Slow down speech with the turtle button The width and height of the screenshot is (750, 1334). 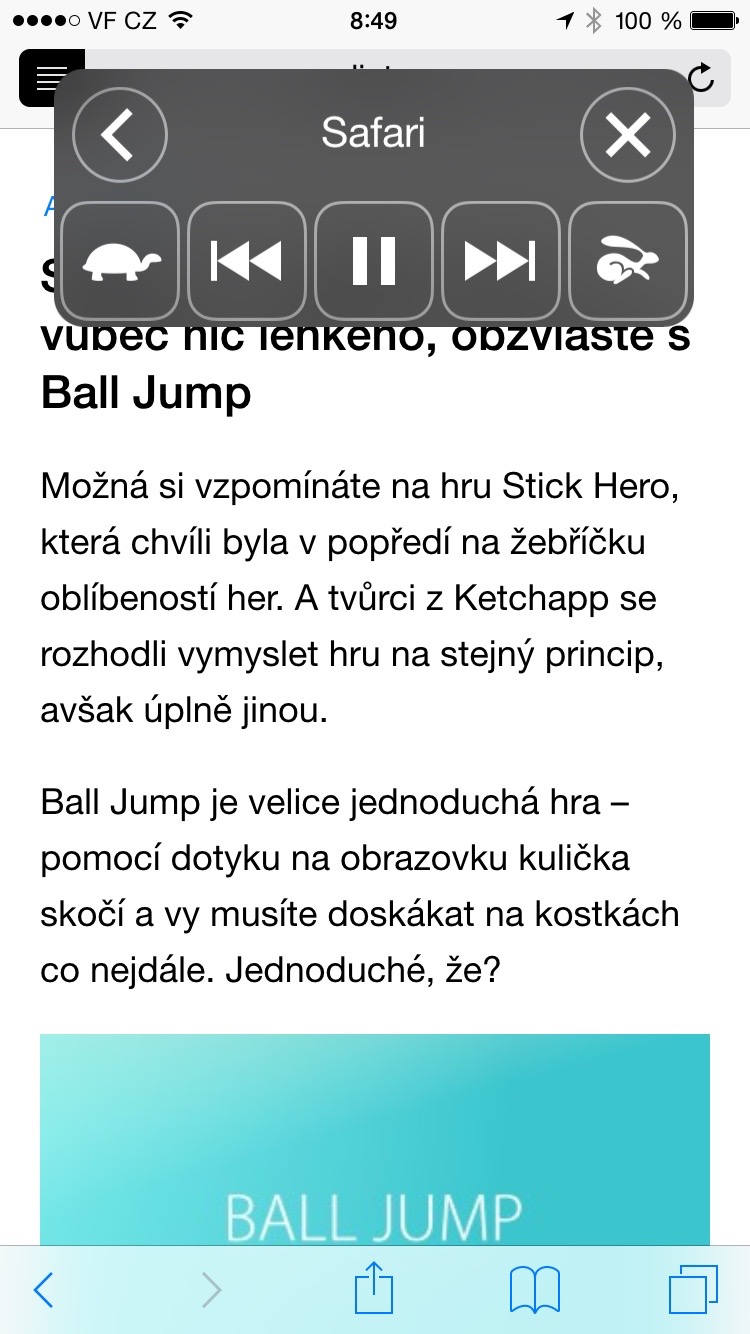tap(121, 260)
